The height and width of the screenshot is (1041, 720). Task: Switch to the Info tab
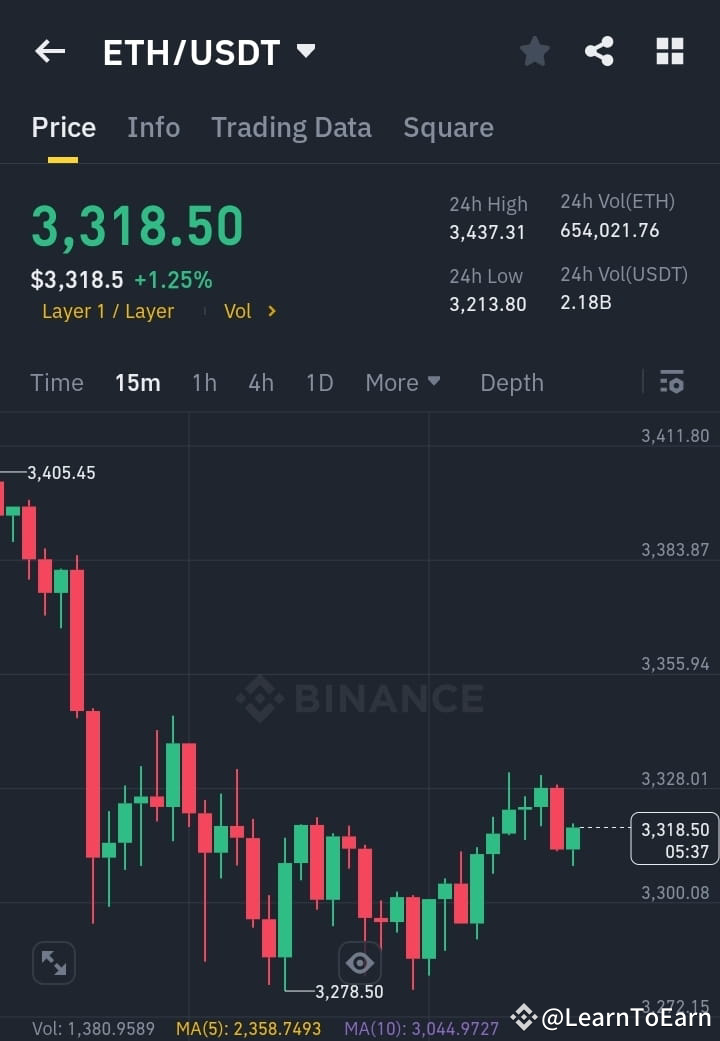coord(153,127)
